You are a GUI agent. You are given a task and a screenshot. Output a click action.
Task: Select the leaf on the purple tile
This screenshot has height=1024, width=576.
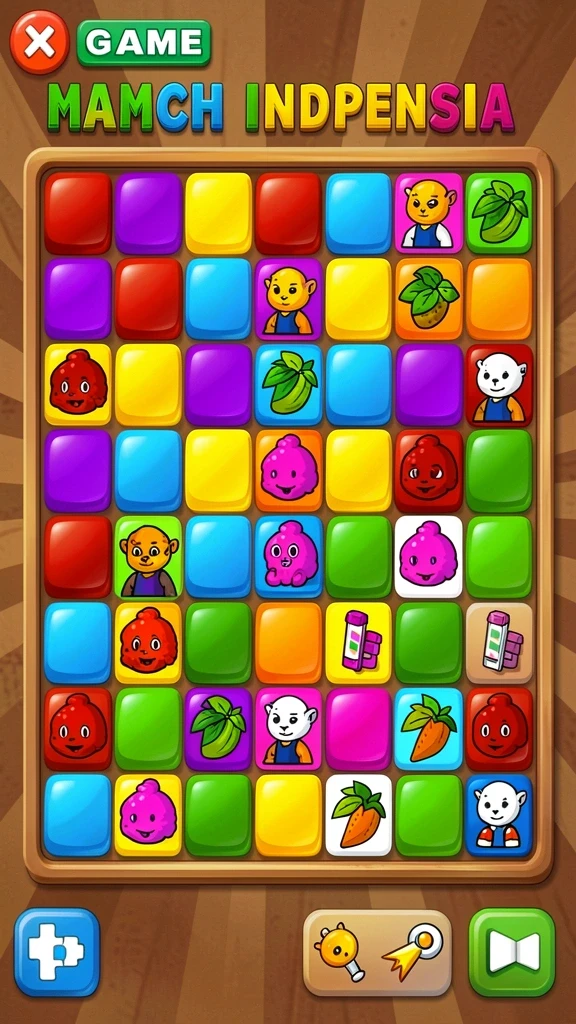[218, 729]
